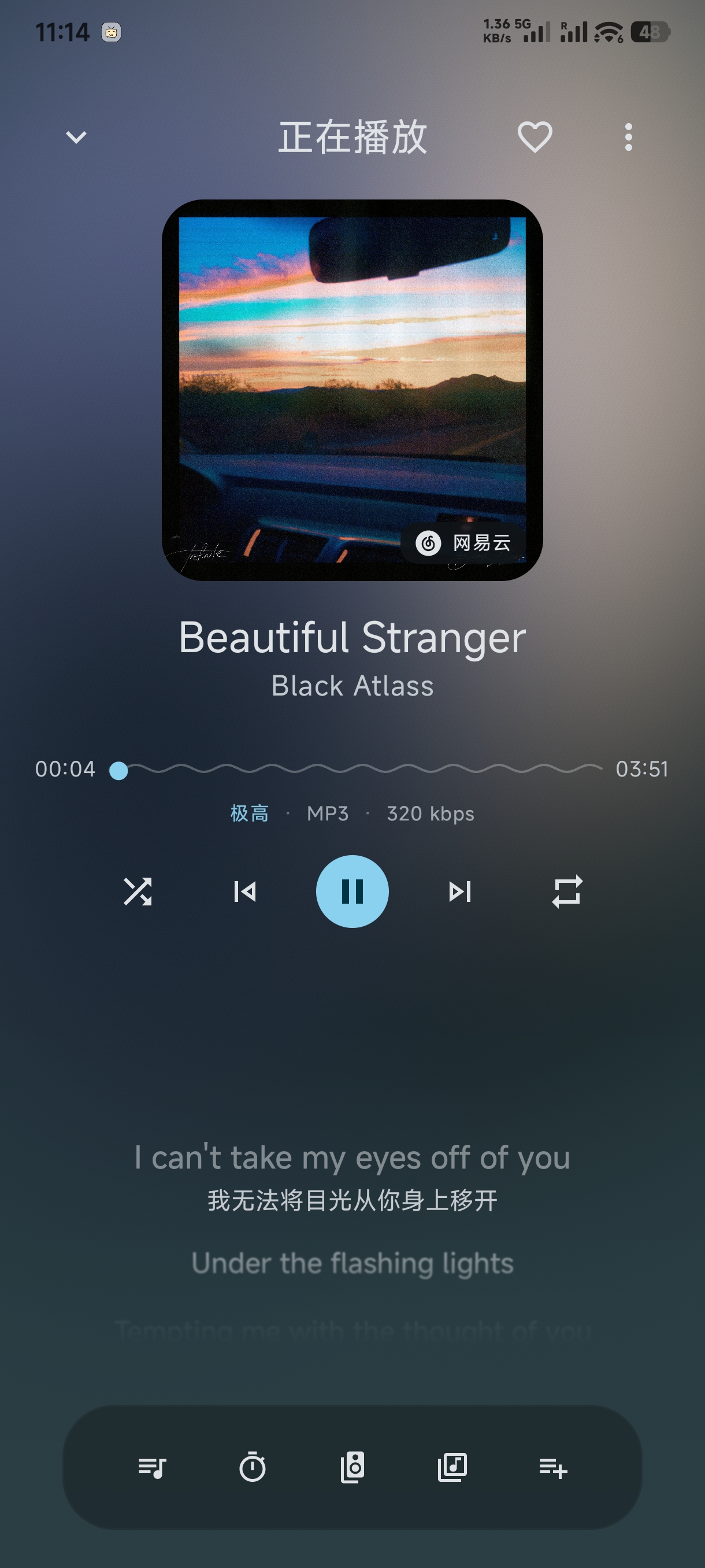
Task: Open the three-dot overflow menu
Action: click(x=628, y=137)
